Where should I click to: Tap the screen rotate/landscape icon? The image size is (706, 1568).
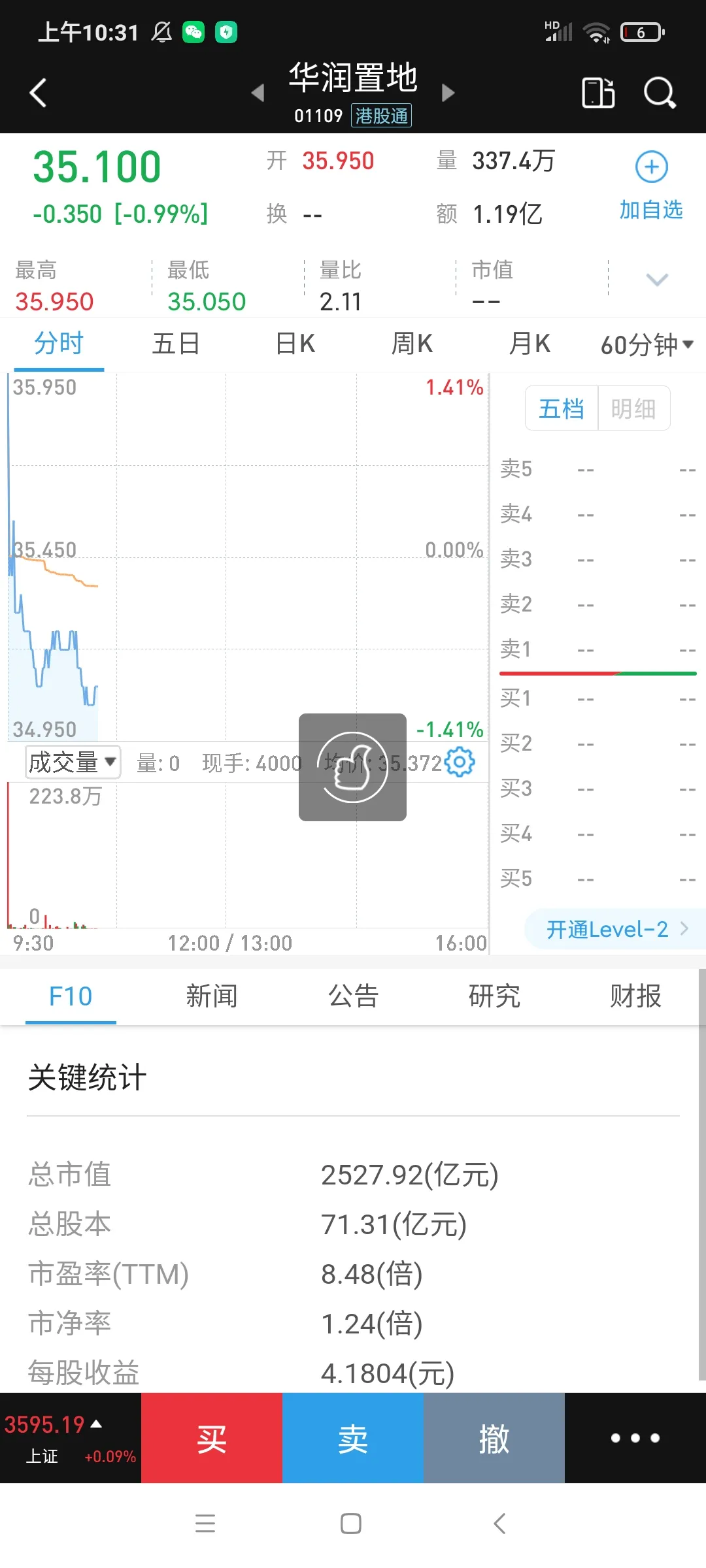pyautogui.click(x=598, y=93)
